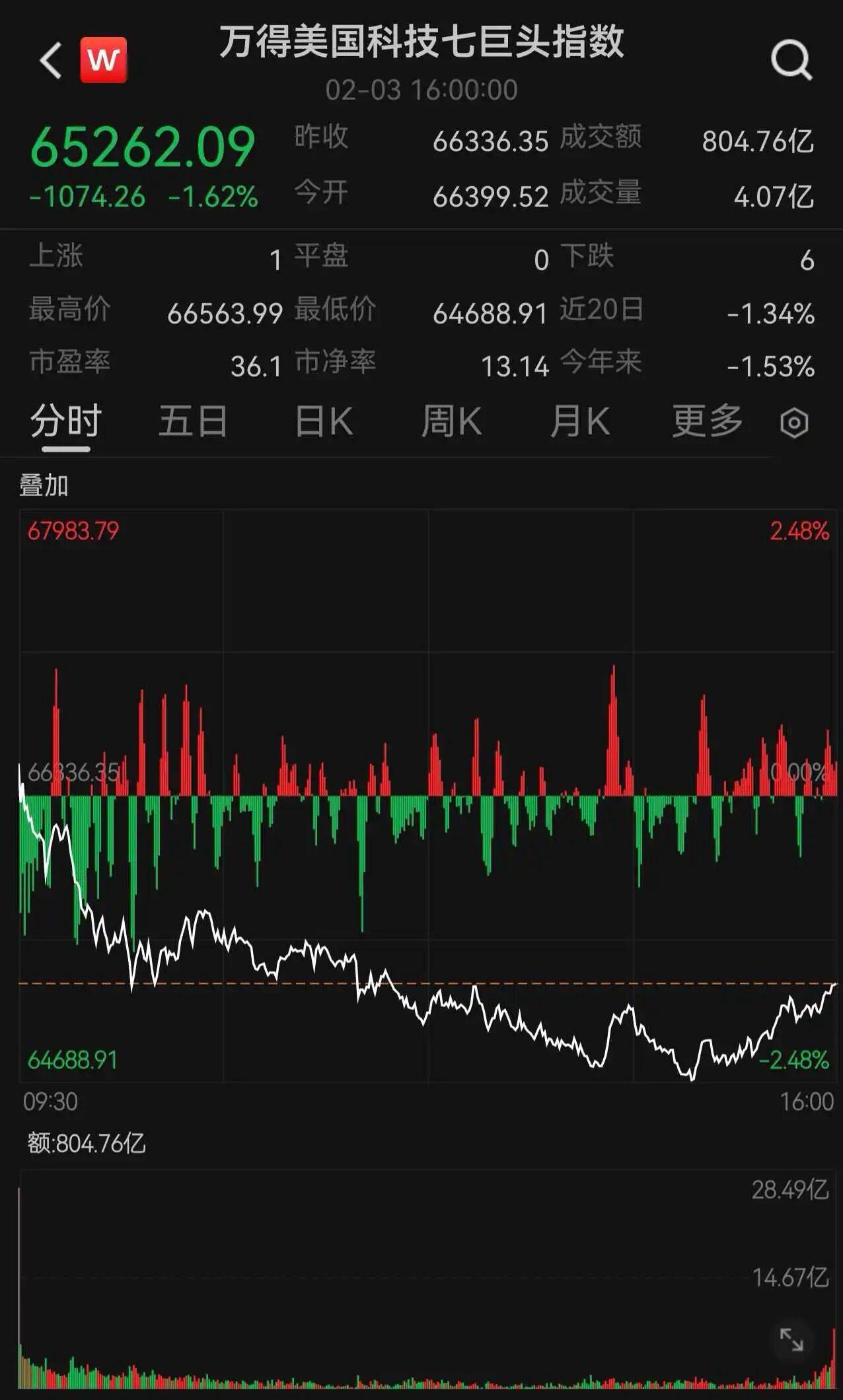Switch to the 五日 chart tab
The height and width of the screenshot is (1400, 843).
(193, 421)
